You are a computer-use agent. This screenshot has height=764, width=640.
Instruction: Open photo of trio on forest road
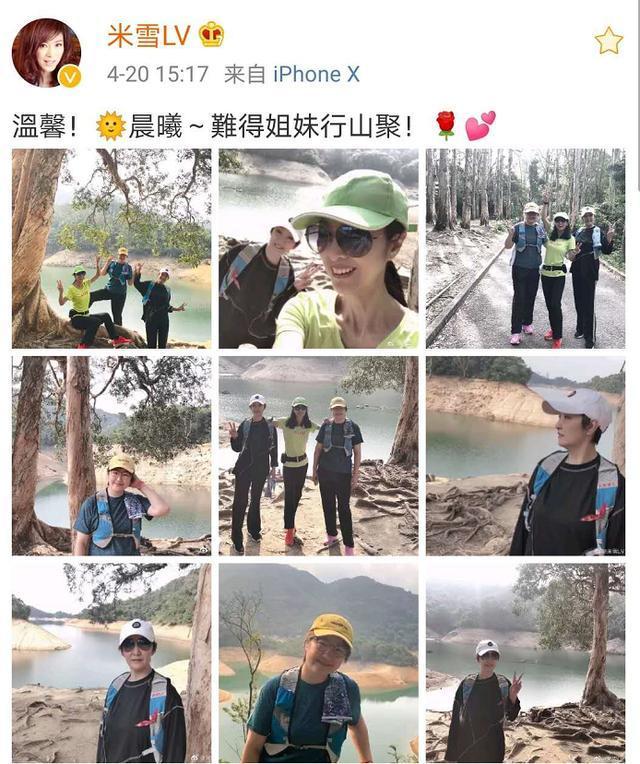(x=525, y=248)
